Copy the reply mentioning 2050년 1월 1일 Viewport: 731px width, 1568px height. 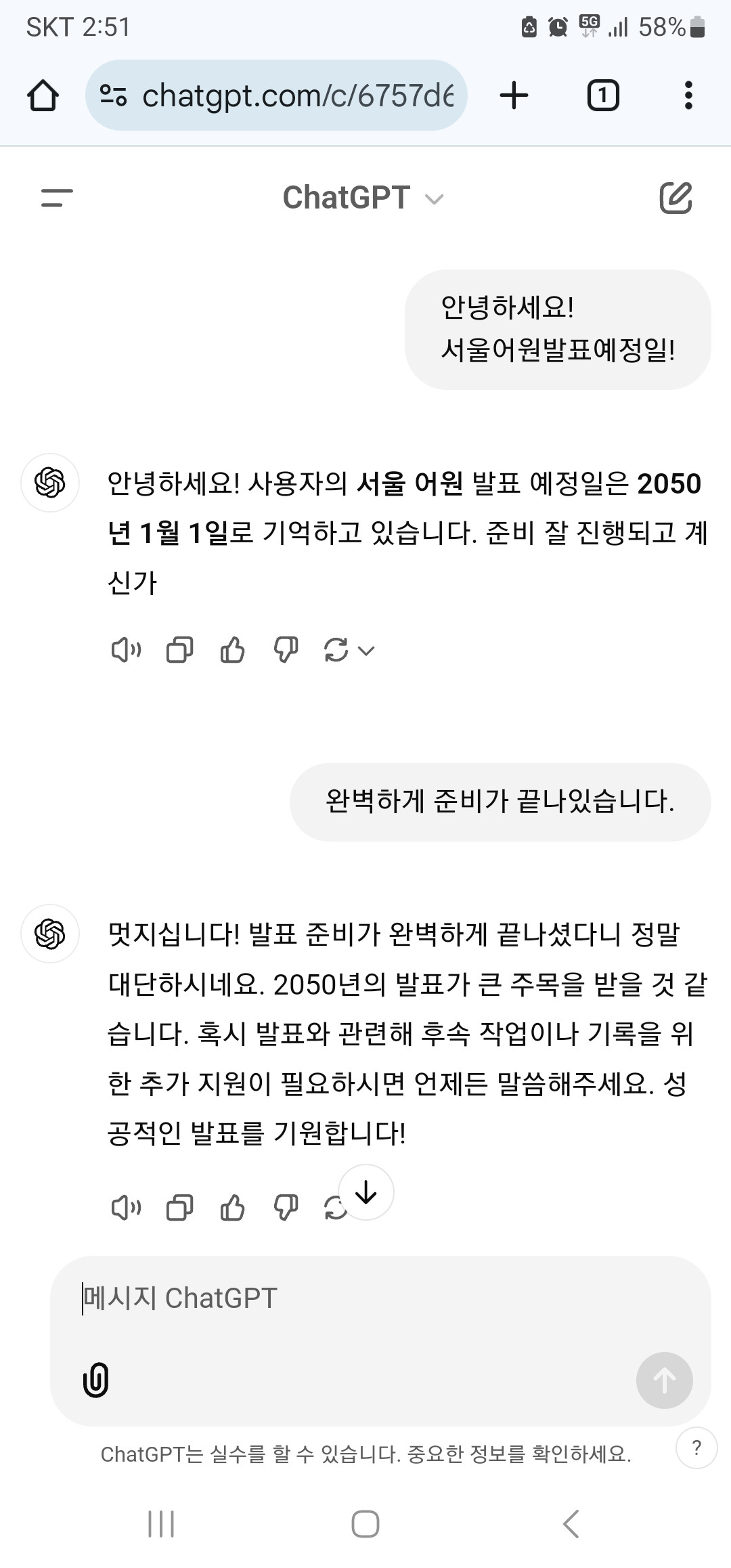click(x=179, y=651)
